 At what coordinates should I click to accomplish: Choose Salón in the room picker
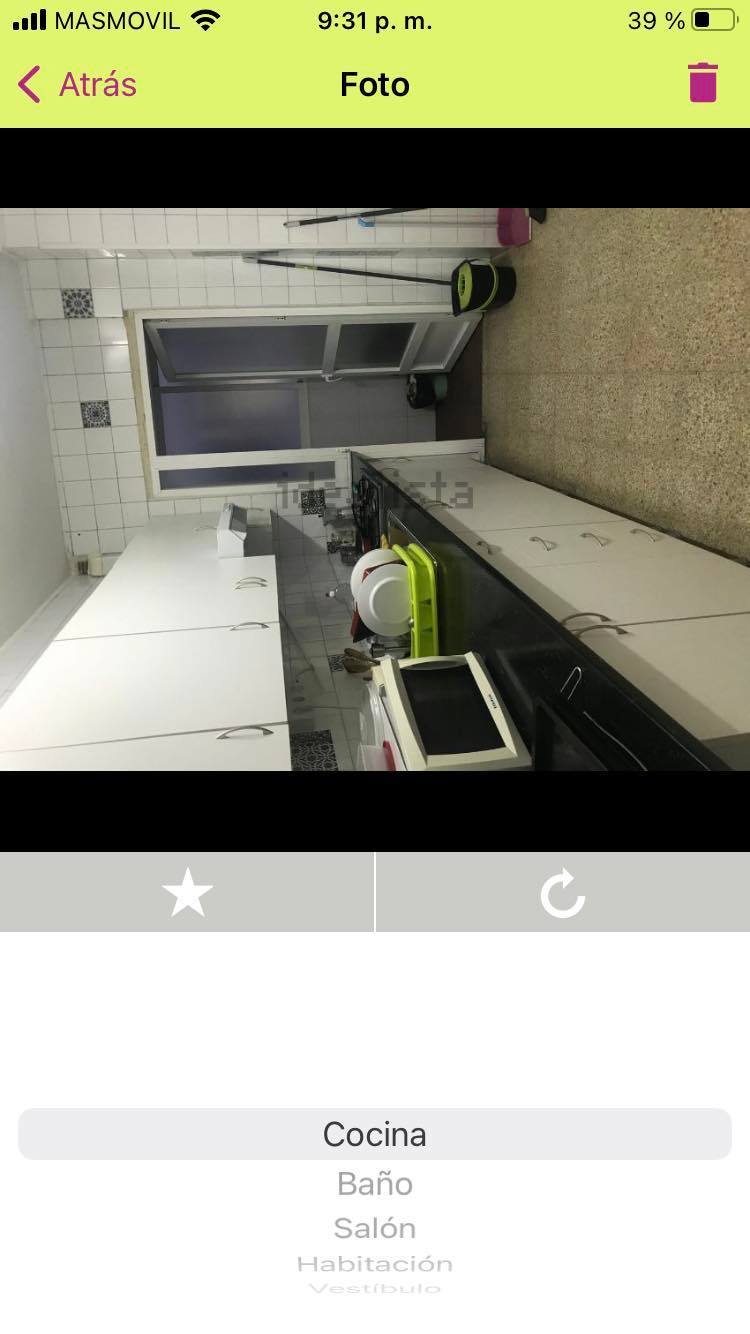375,1228
